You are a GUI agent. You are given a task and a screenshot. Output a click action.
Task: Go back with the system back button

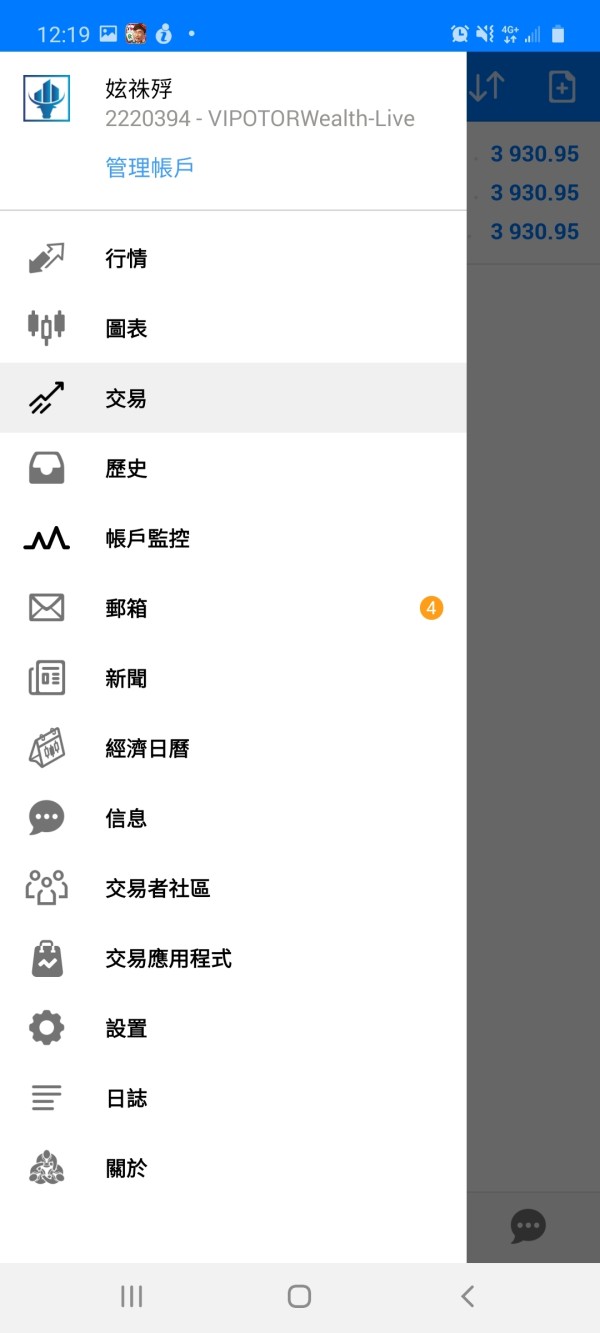(467, 1297)
